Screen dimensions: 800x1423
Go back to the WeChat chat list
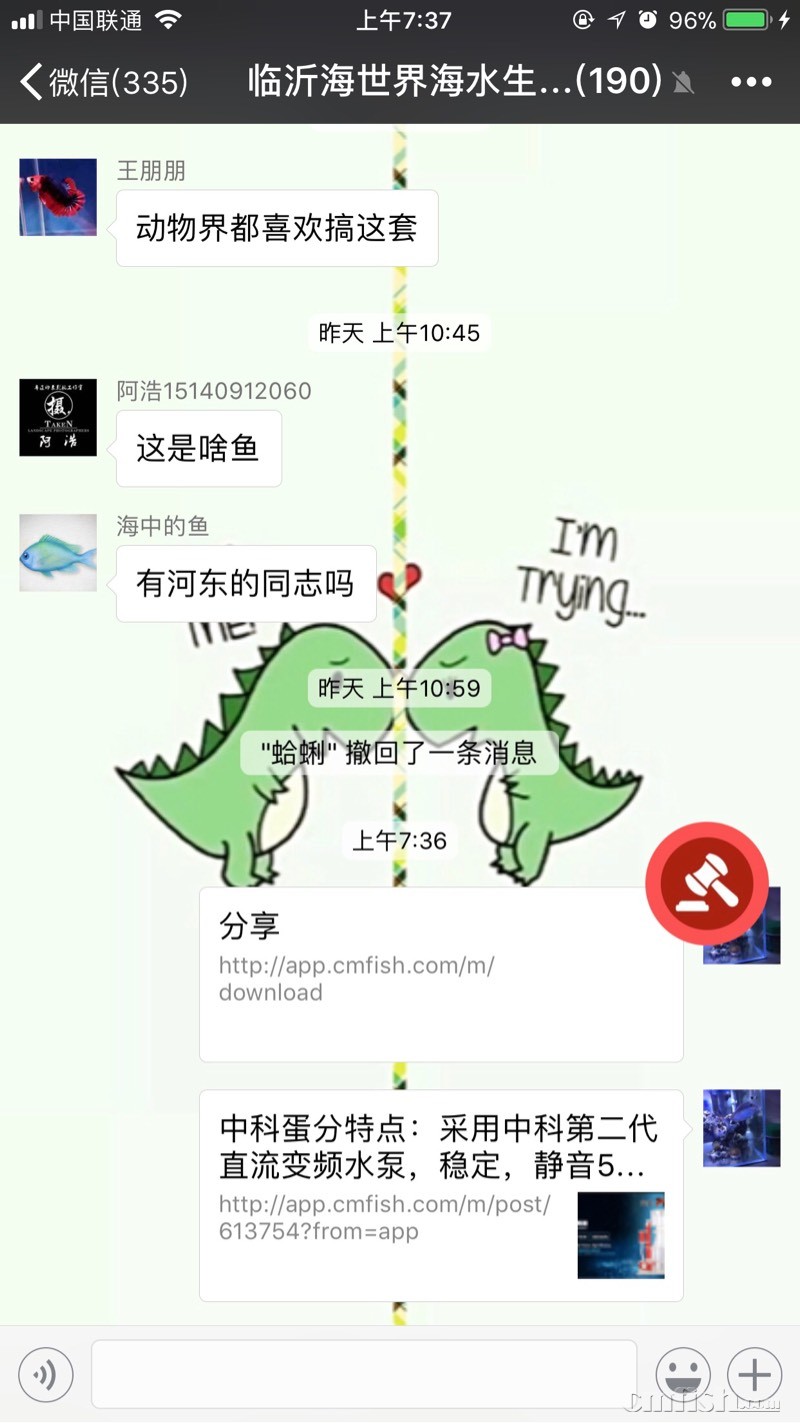104,82
